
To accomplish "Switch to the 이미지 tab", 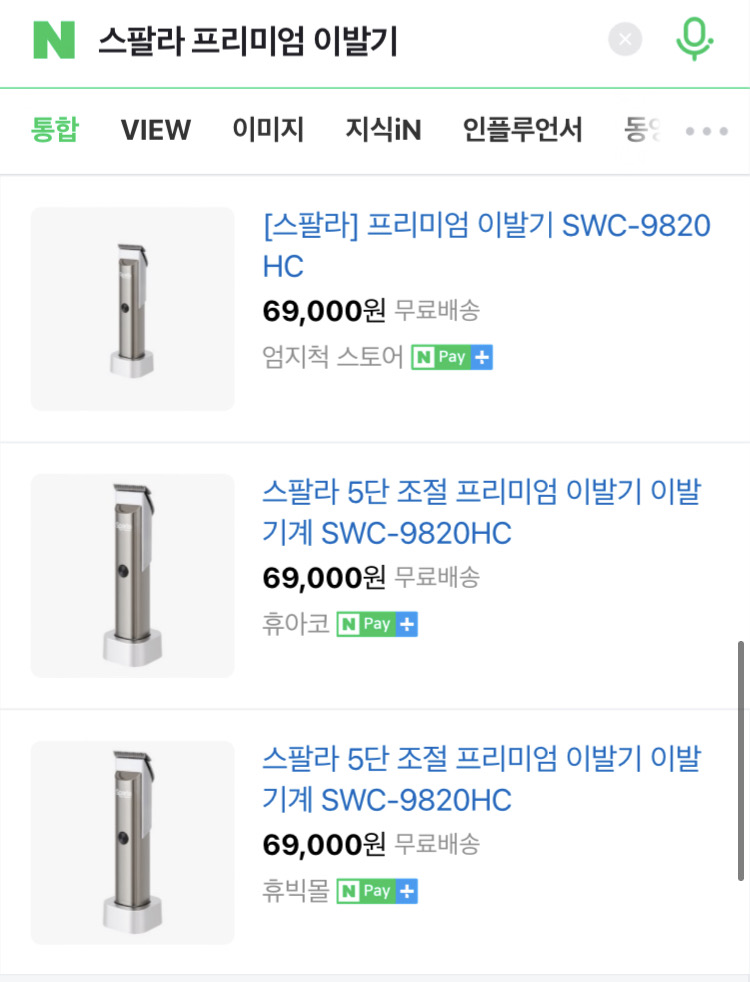I will pos(267,130).
